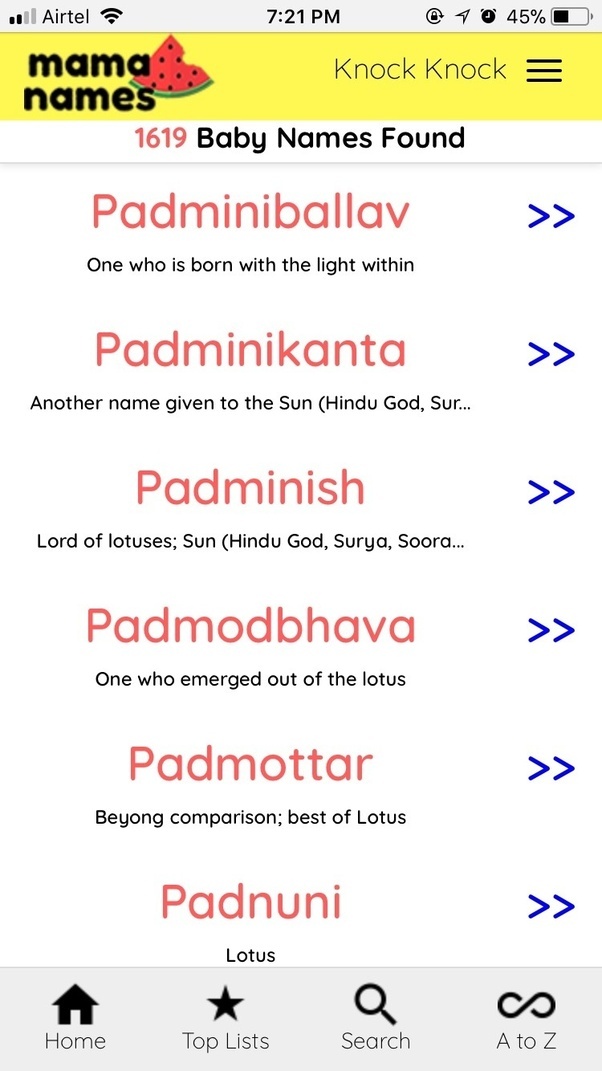Tap the mama names logo
Screen dimensions: 602x1071
coord(118,75)
